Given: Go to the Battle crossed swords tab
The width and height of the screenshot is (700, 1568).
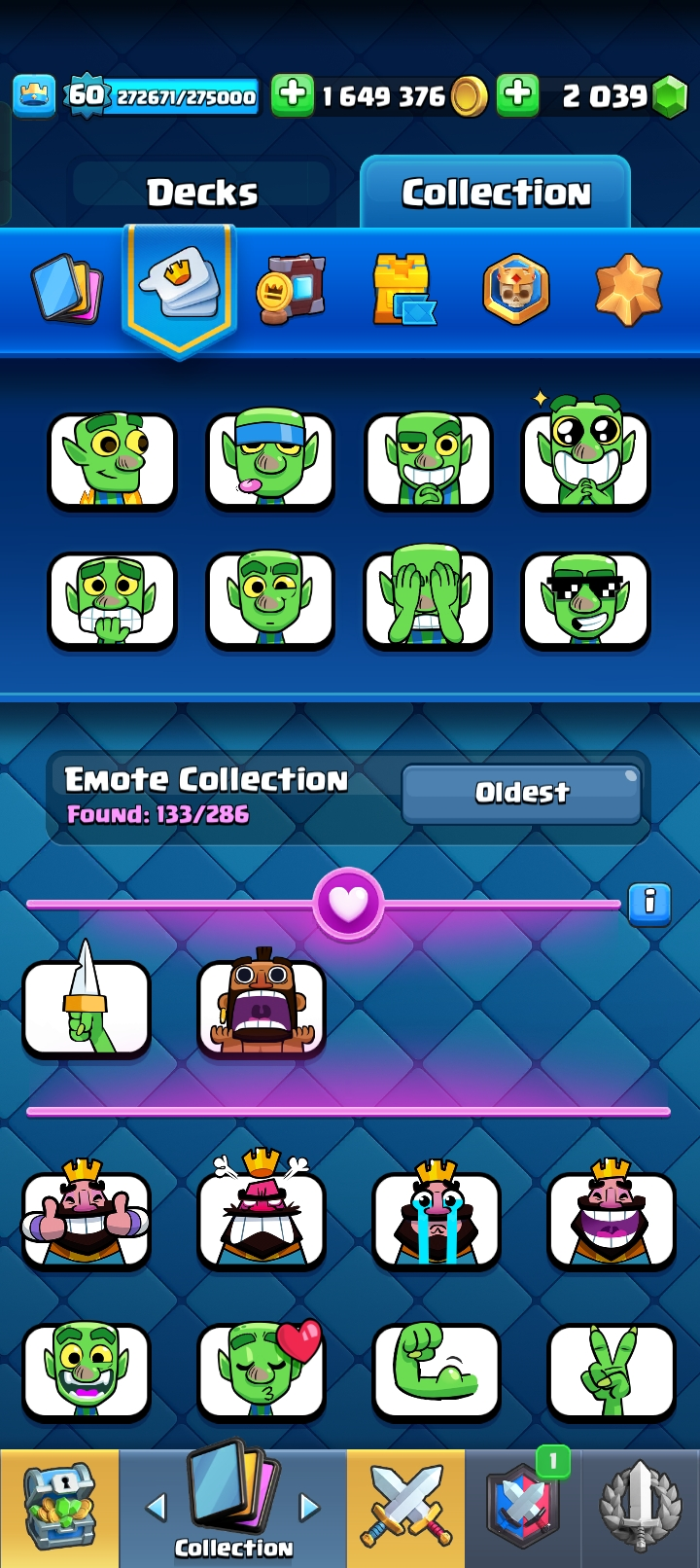Looking at the screenshot, I should (x=405, y=1508).
